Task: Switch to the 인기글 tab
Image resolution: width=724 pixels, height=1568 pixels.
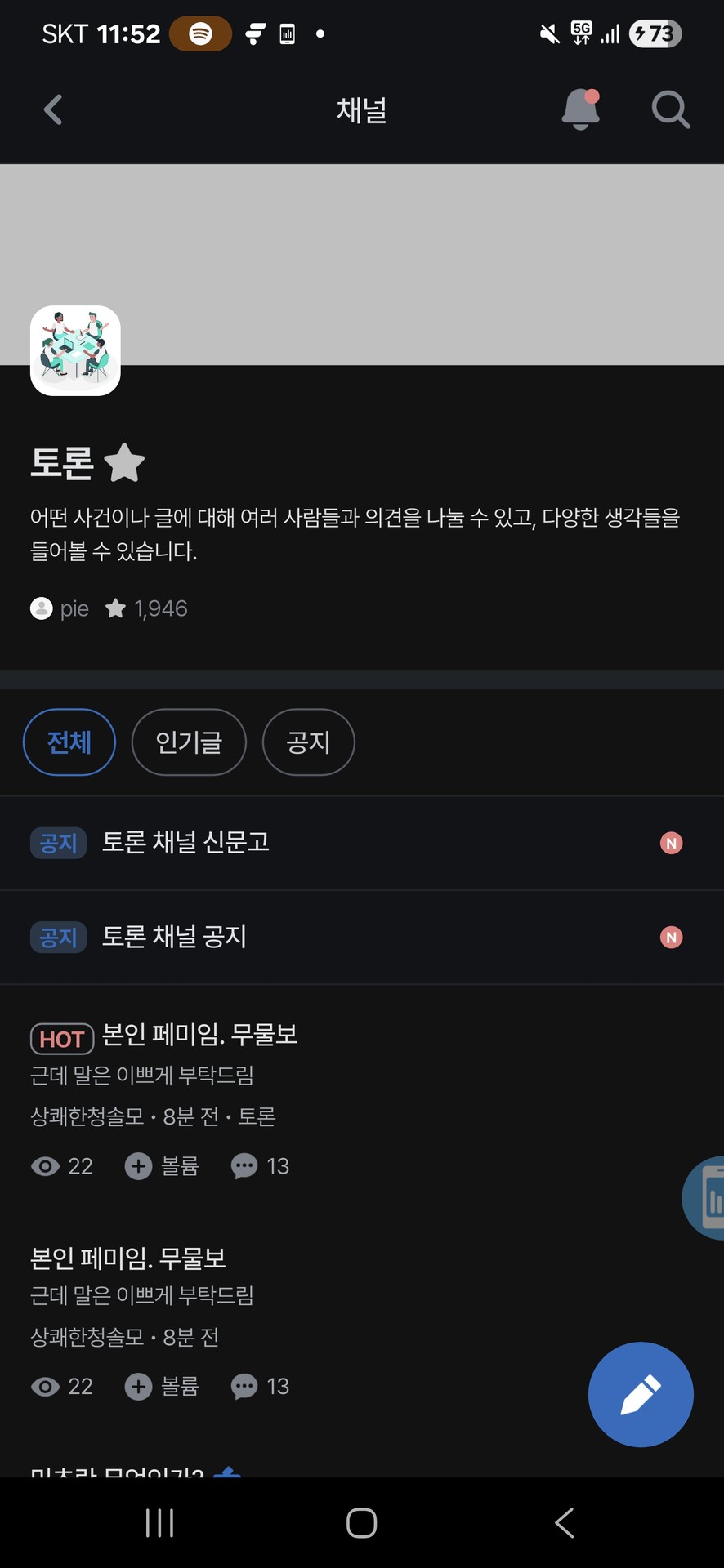Action: pyautogui.click(x=188, y=742)
